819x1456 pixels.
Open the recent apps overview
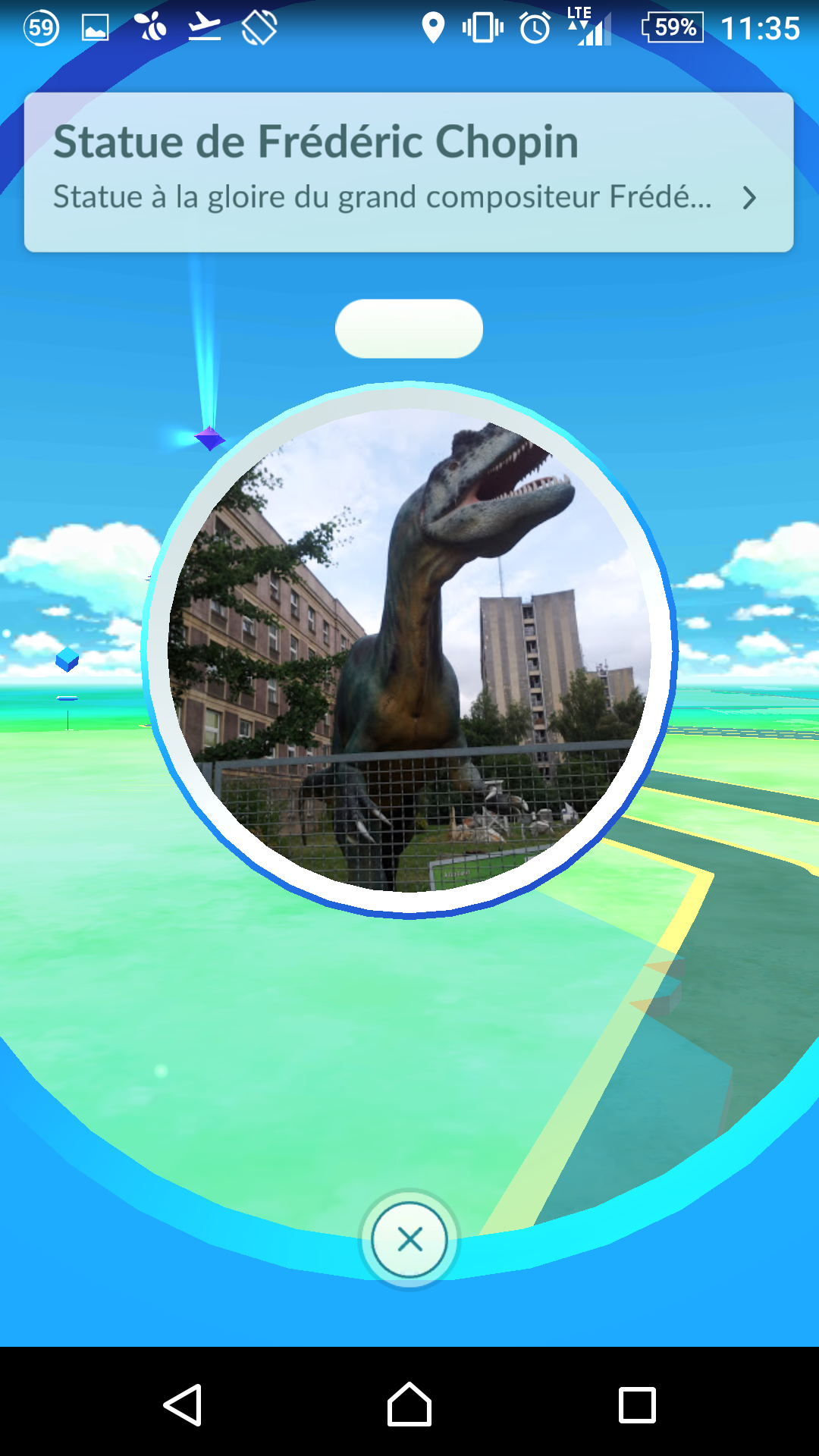click(x=637, y=1404)
